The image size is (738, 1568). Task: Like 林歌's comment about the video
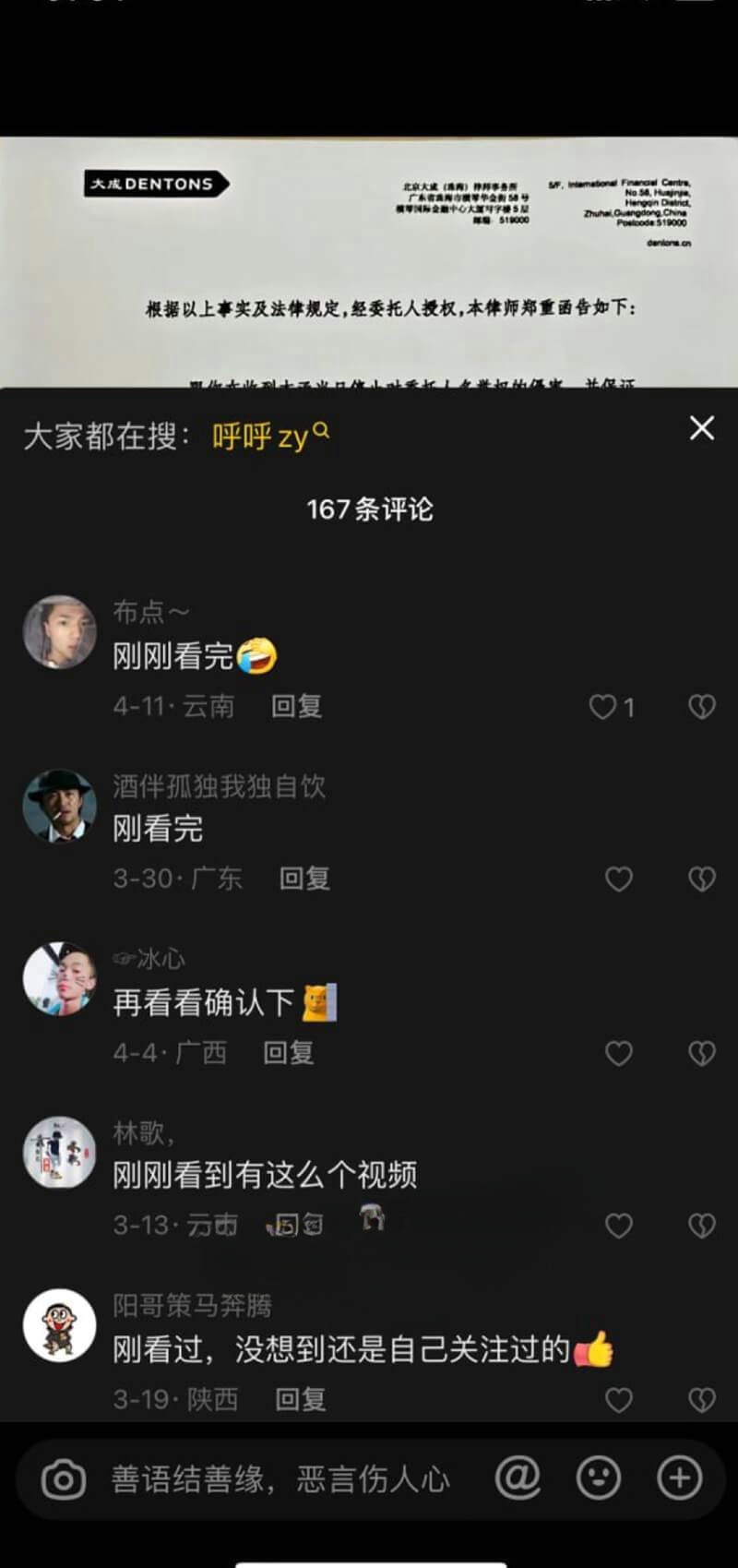618,1226
